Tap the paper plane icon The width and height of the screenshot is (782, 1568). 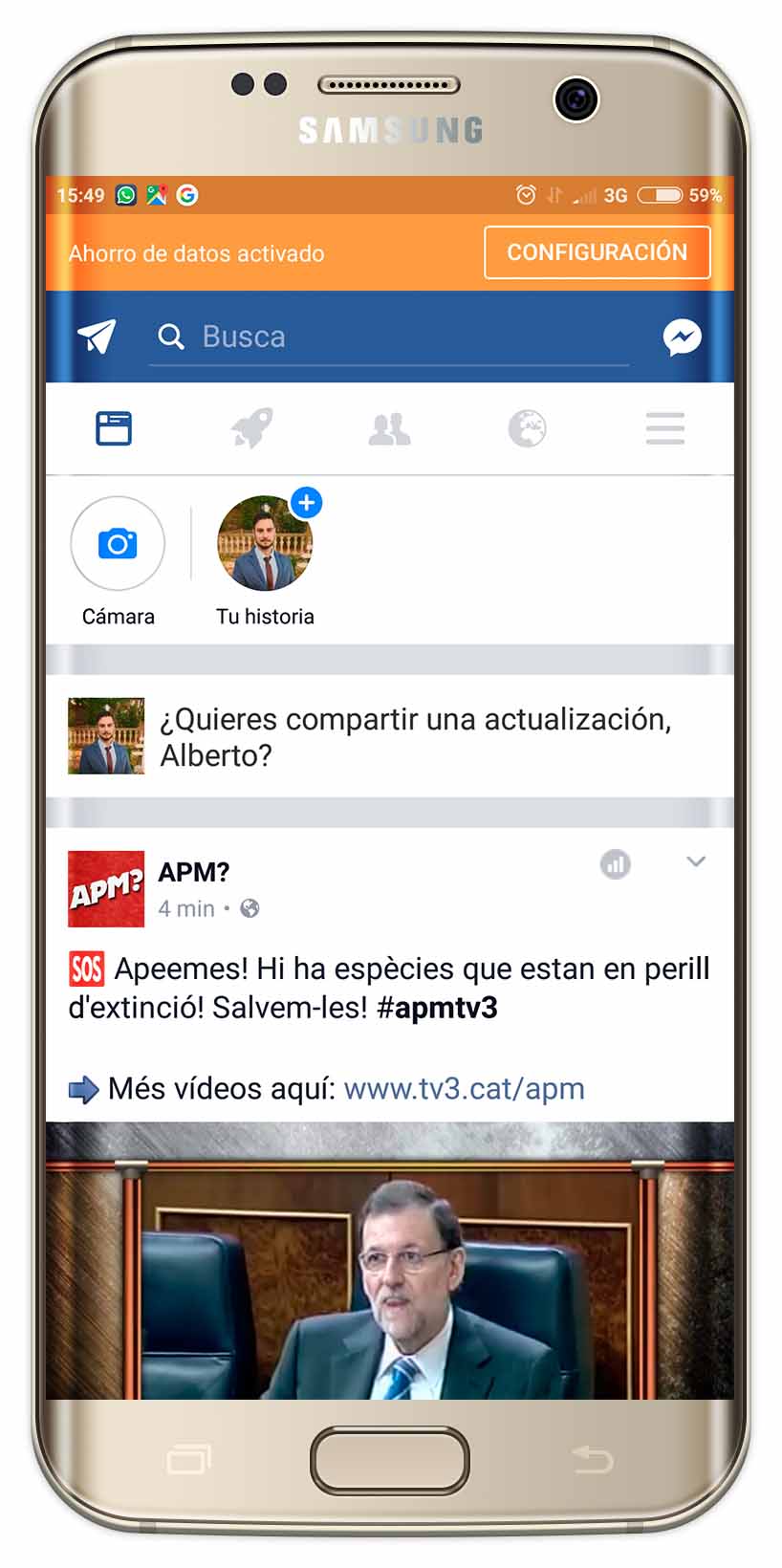click(97, 337)
